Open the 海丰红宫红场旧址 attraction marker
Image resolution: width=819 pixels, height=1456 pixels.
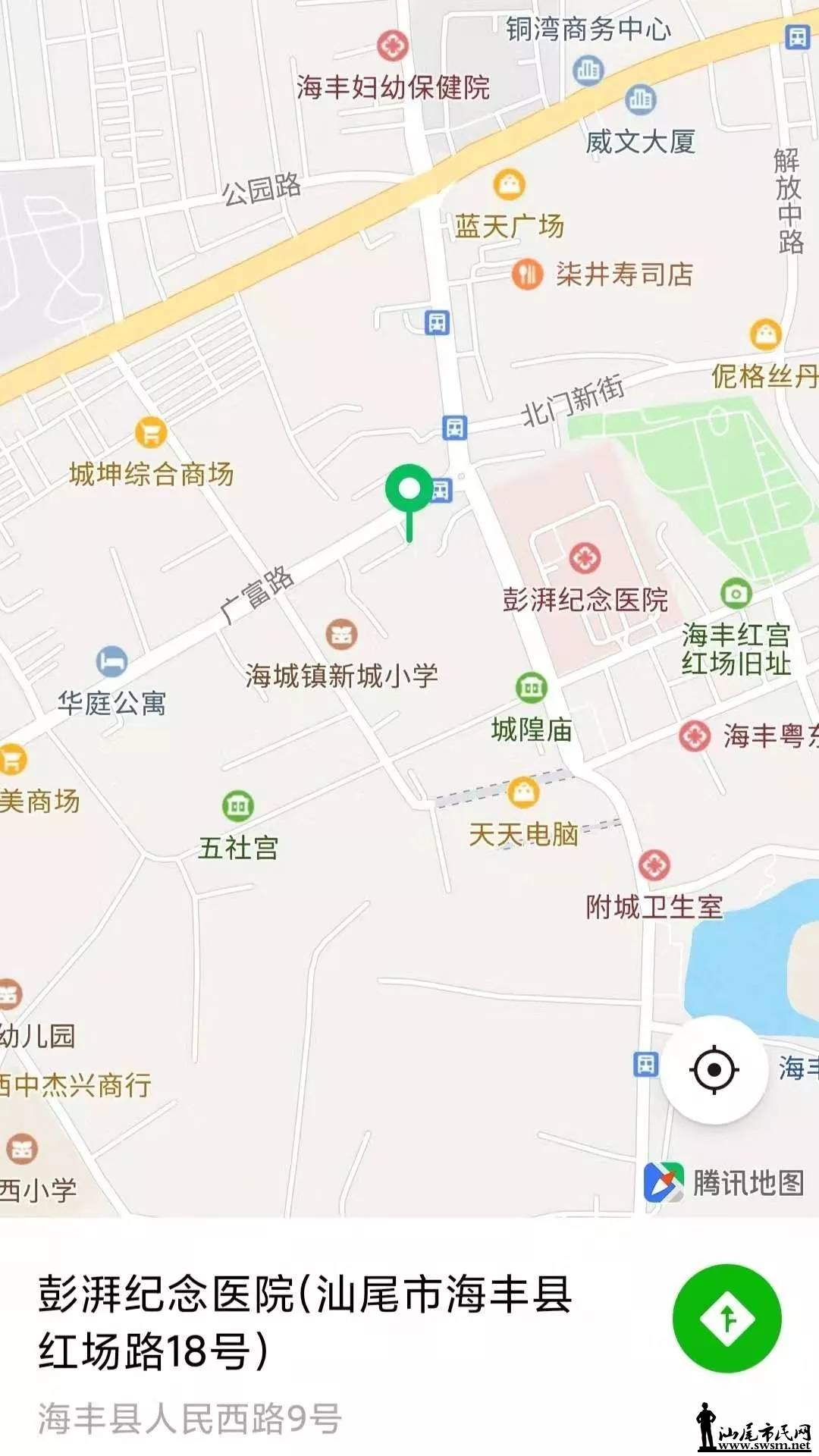736,594
